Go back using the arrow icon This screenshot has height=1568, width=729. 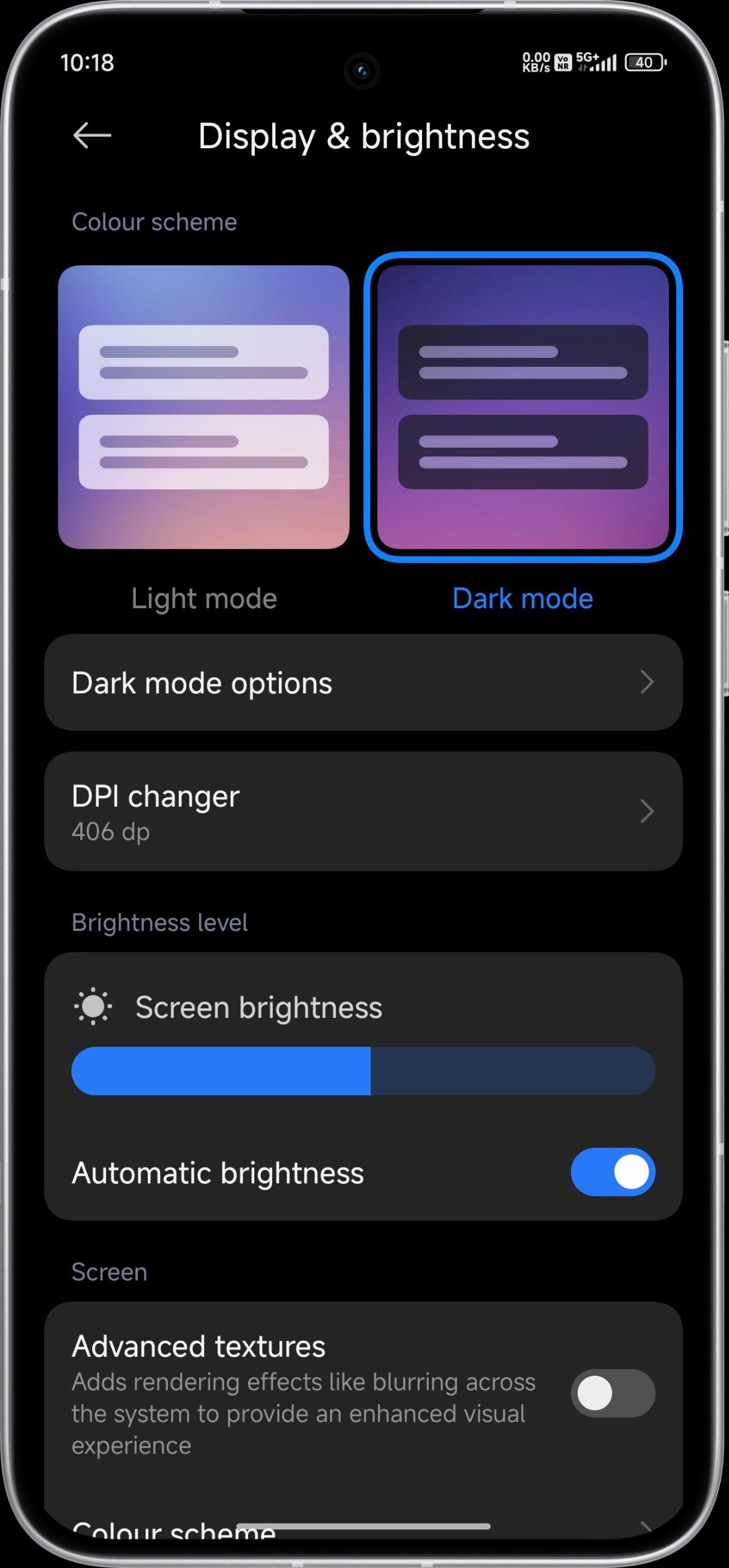(92, 136)
